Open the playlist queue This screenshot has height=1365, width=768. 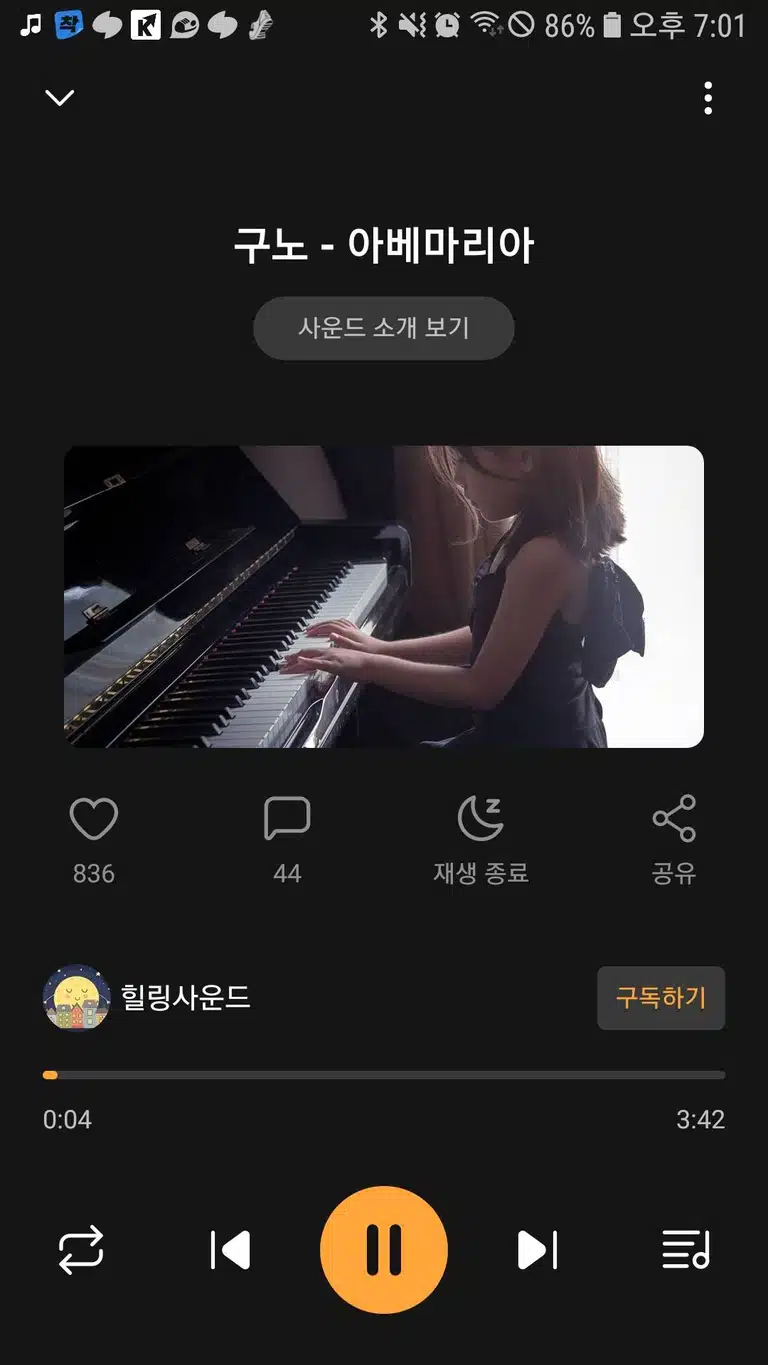tap(686, 1250)
